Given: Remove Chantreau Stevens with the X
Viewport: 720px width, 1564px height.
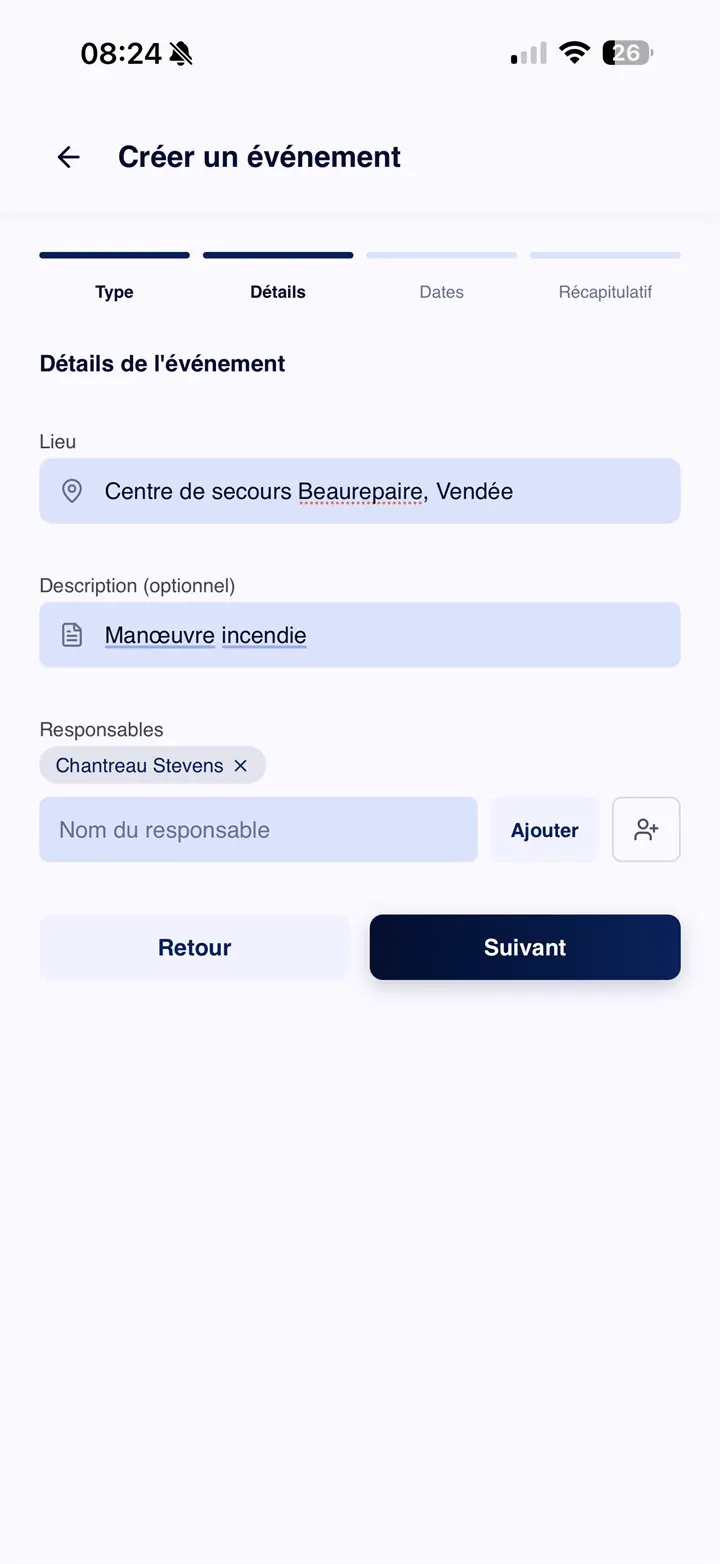Looking at the screenshot, I should [x=240, y=765].
